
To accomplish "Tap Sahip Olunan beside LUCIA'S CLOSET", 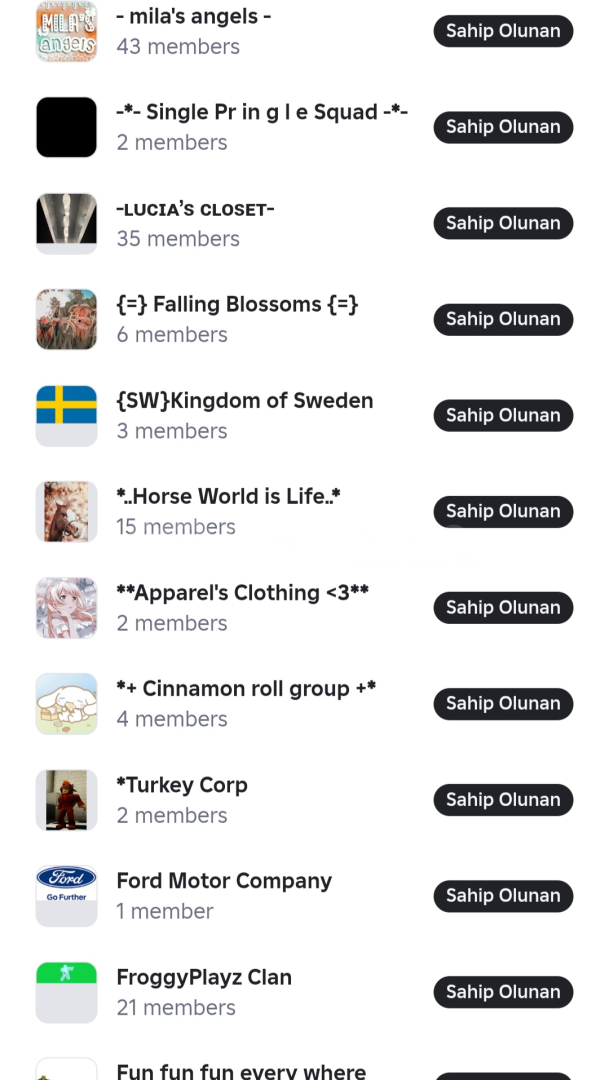I will (503, 223).
